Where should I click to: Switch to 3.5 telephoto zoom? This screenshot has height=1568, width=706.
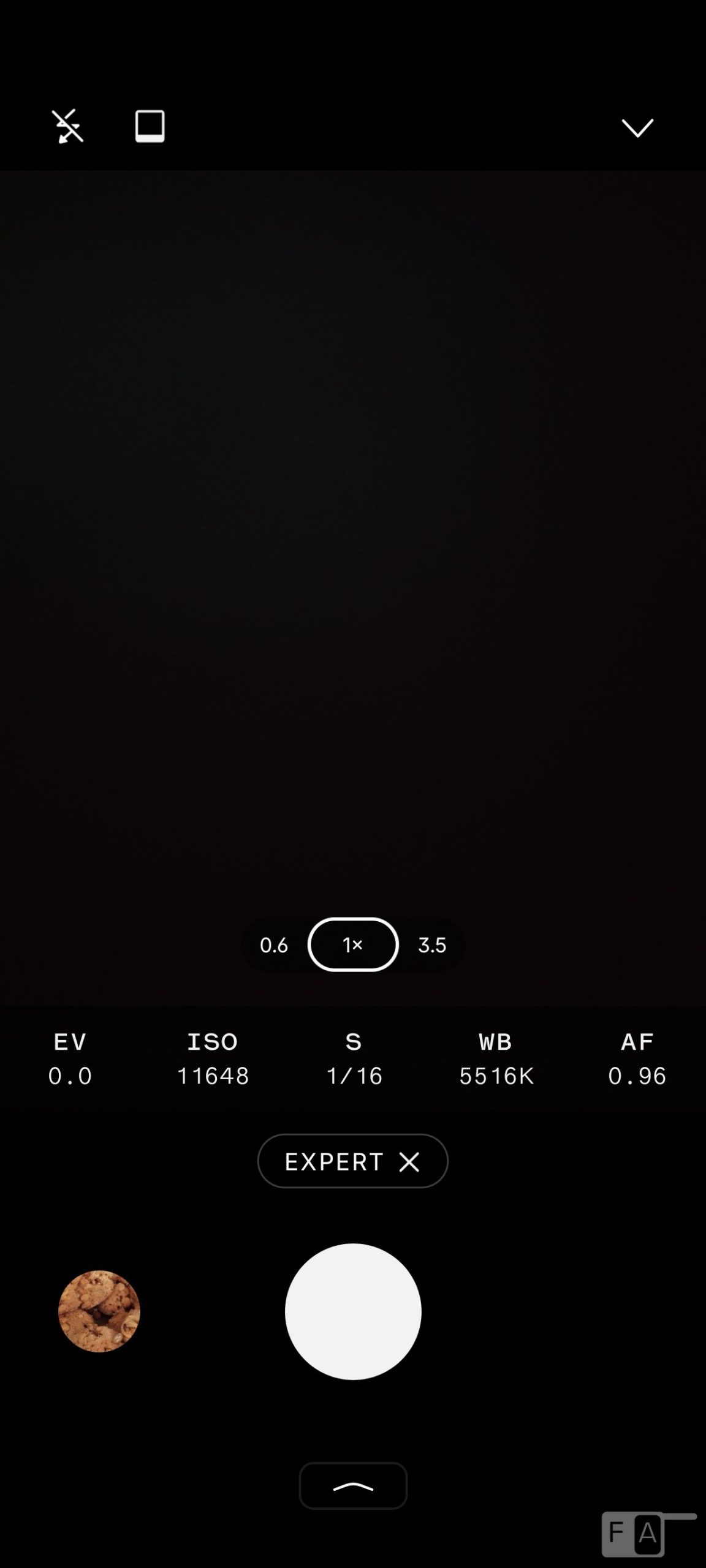pos(432,945)
